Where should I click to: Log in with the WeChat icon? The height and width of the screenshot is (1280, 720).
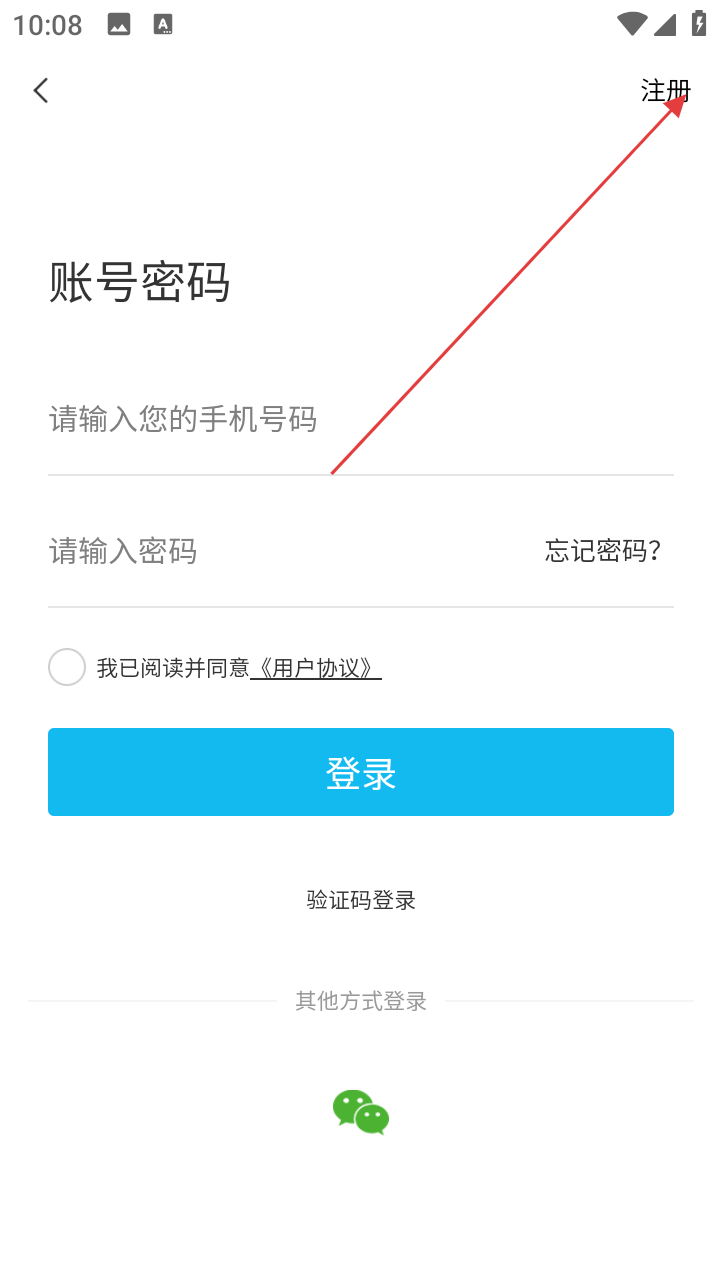[x=361, y=1112]
